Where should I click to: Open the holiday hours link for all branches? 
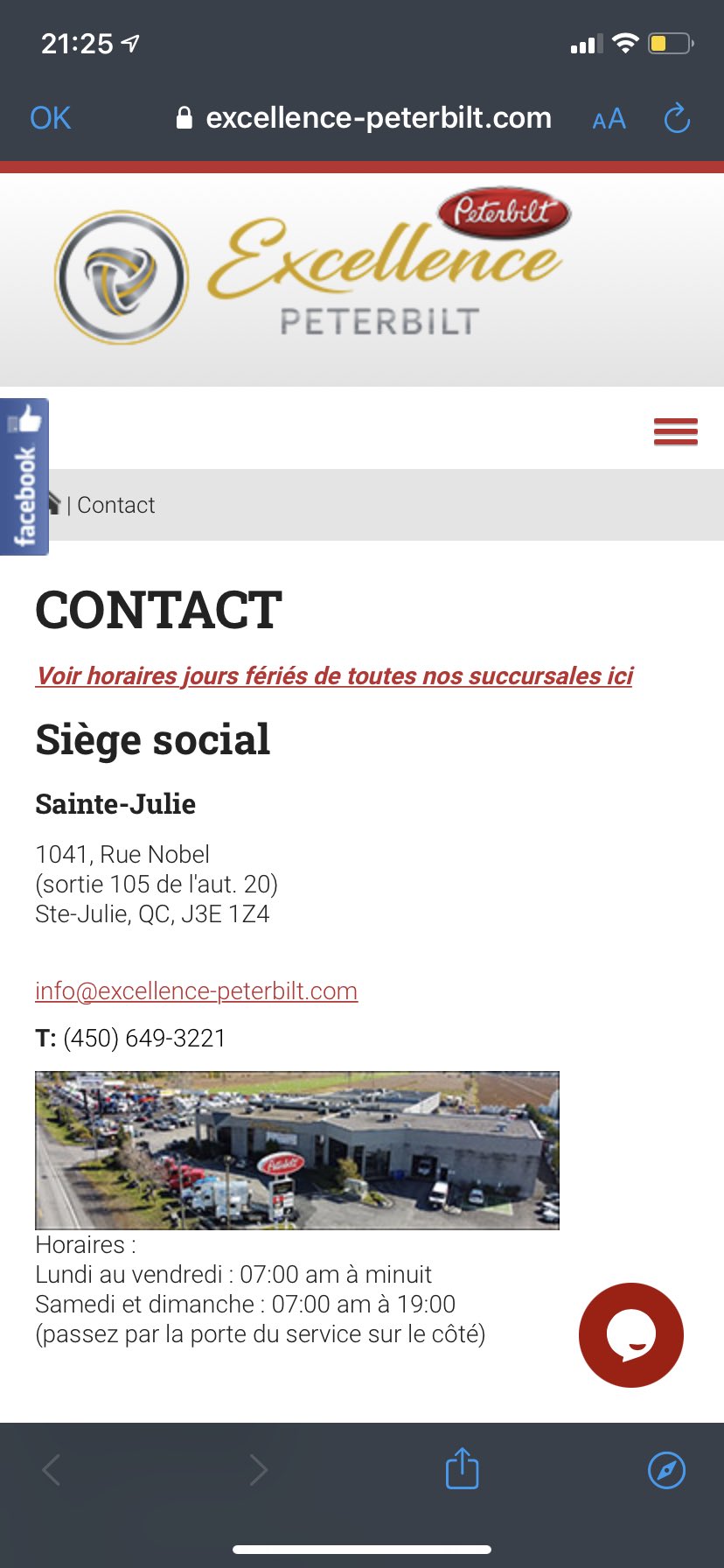click(334, 675)
